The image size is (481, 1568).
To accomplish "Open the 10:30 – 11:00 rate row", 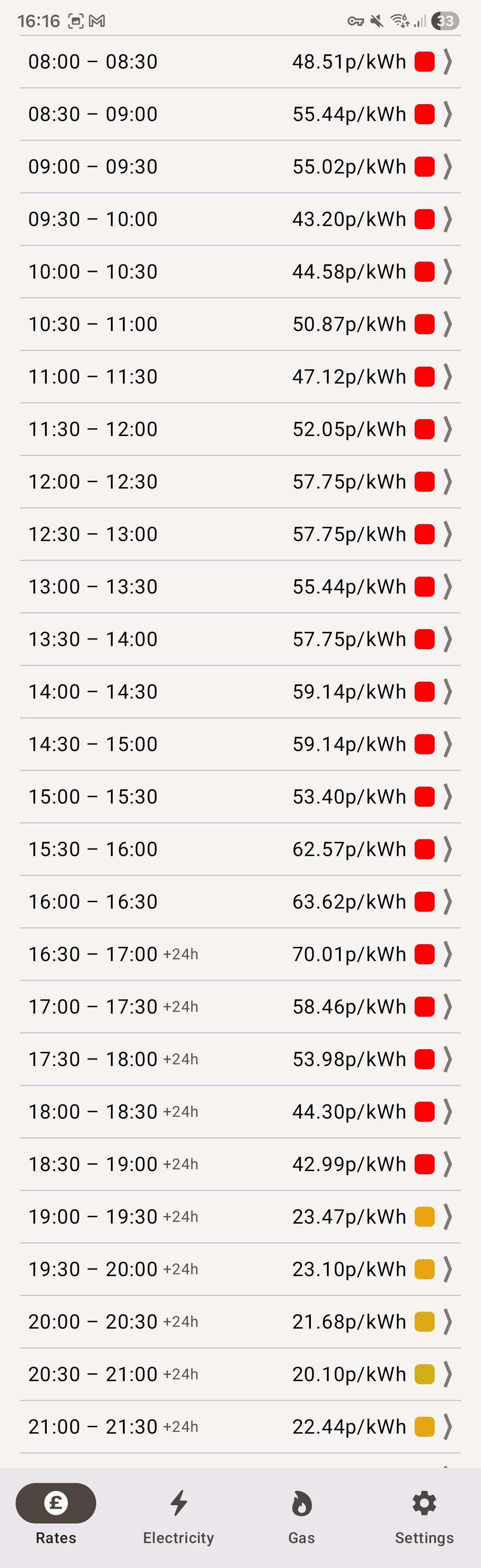I will pyautogui.click(x=240, y=324).
